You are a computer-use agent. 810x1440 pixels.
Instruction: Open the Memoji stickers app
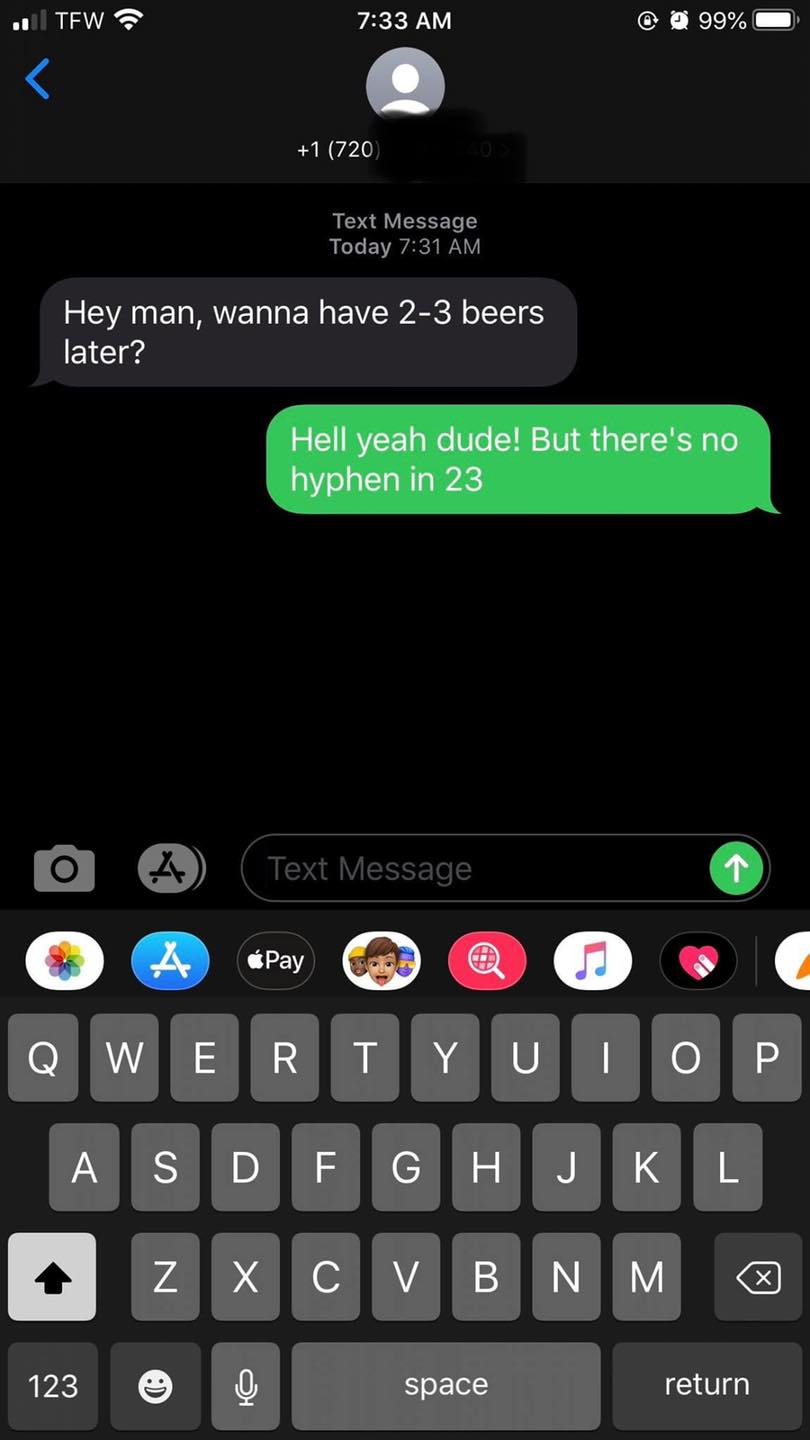tap(382, 961)
